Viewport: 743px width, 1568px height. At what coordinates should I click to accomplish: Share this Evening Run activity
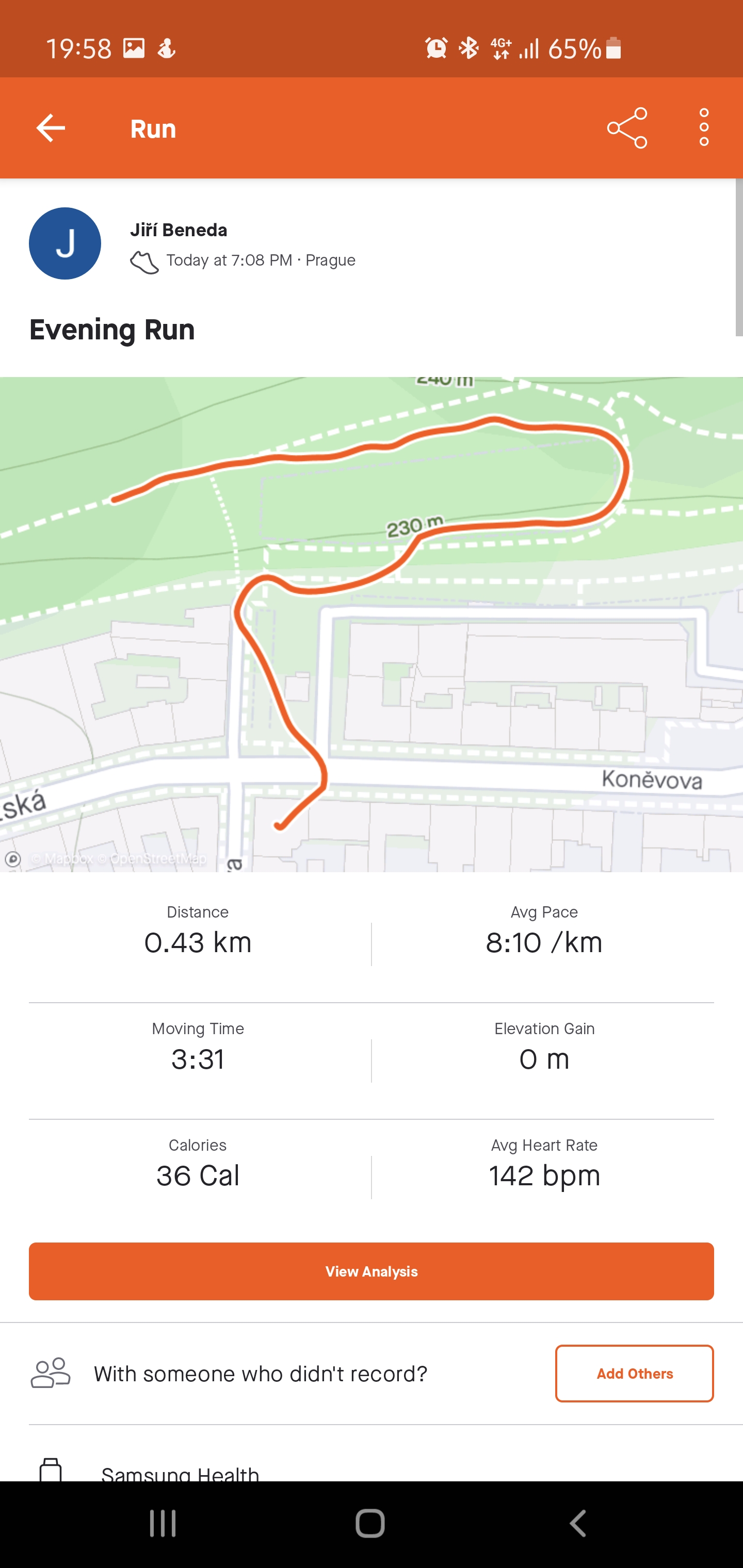[x=627, y=128]
